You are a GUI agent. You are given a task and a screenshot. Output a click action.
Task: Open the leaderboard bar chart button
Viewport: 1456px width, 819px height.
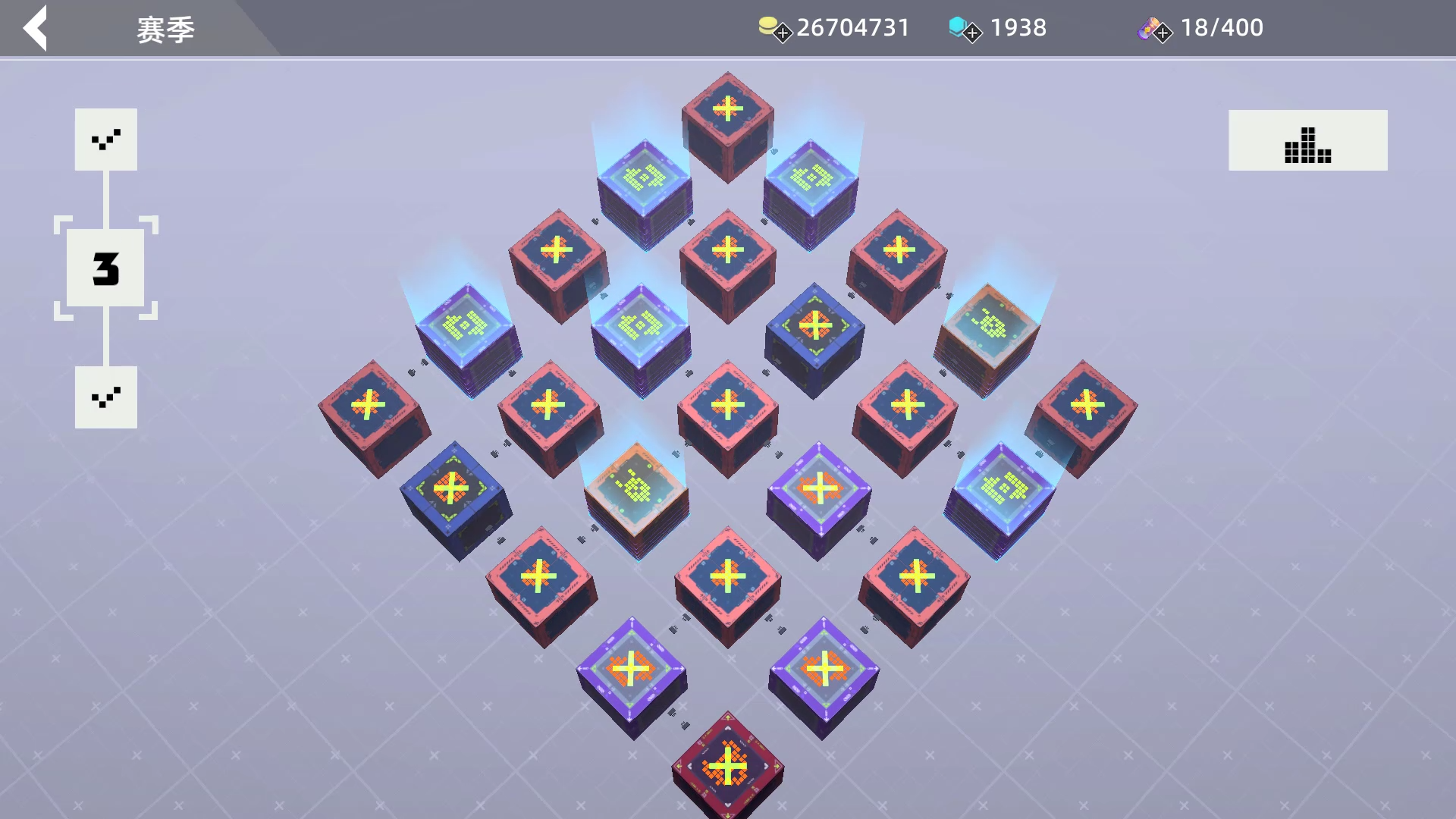click(1307, 140)
